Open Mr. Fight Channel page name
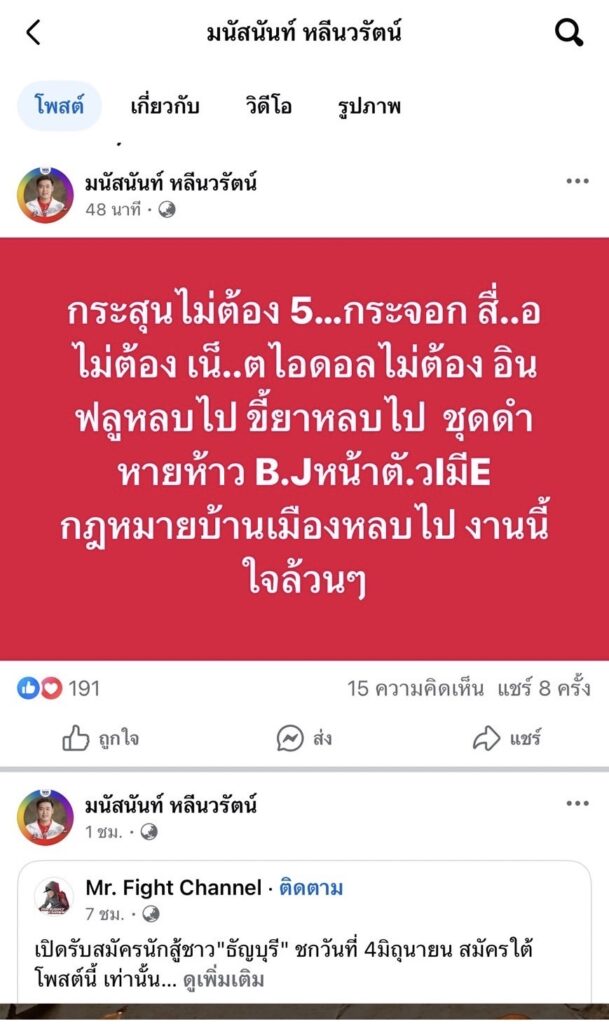The image size is (609, 1024). click(x=172, y=887)
